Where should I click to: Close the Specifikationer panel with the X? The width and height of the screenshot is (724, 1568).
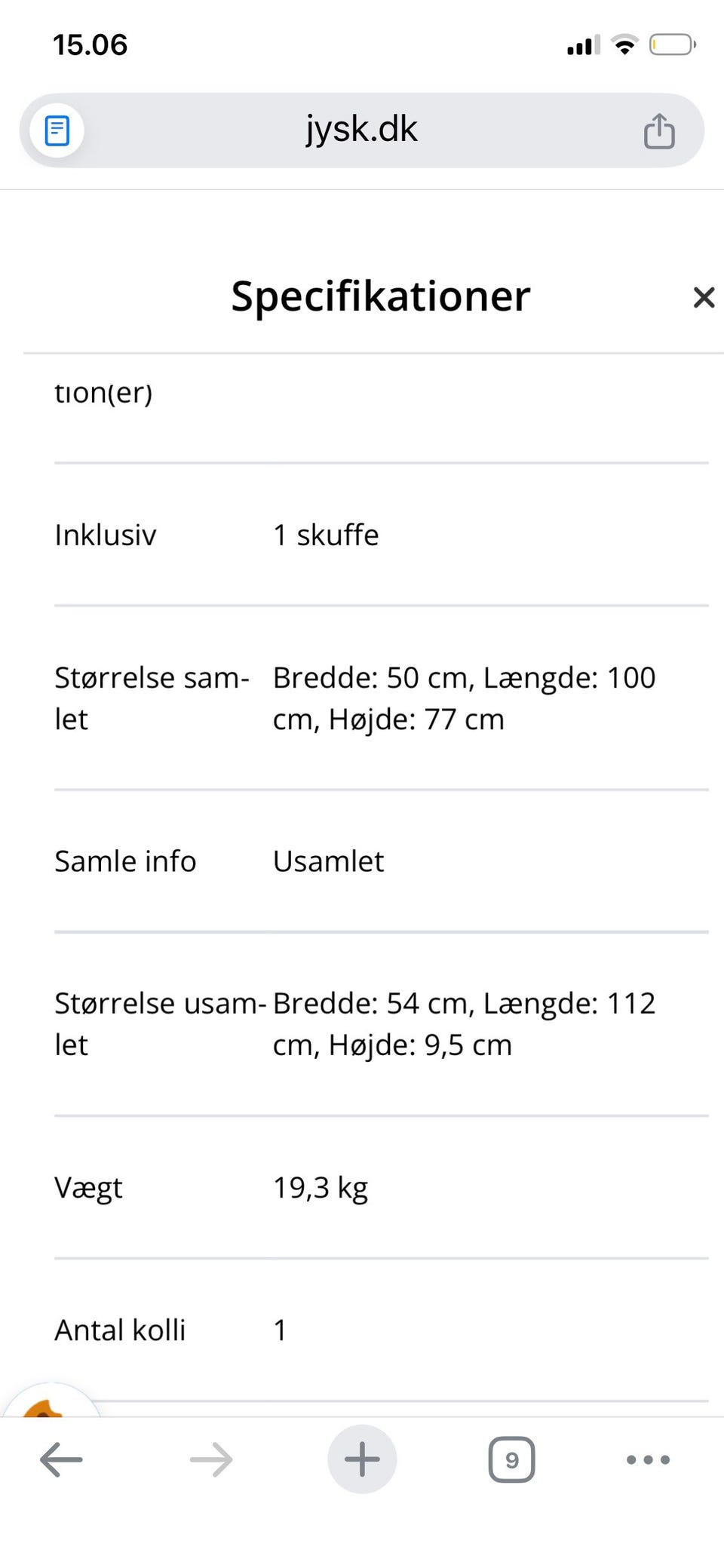pyautogui.click(x=703, y=297)
